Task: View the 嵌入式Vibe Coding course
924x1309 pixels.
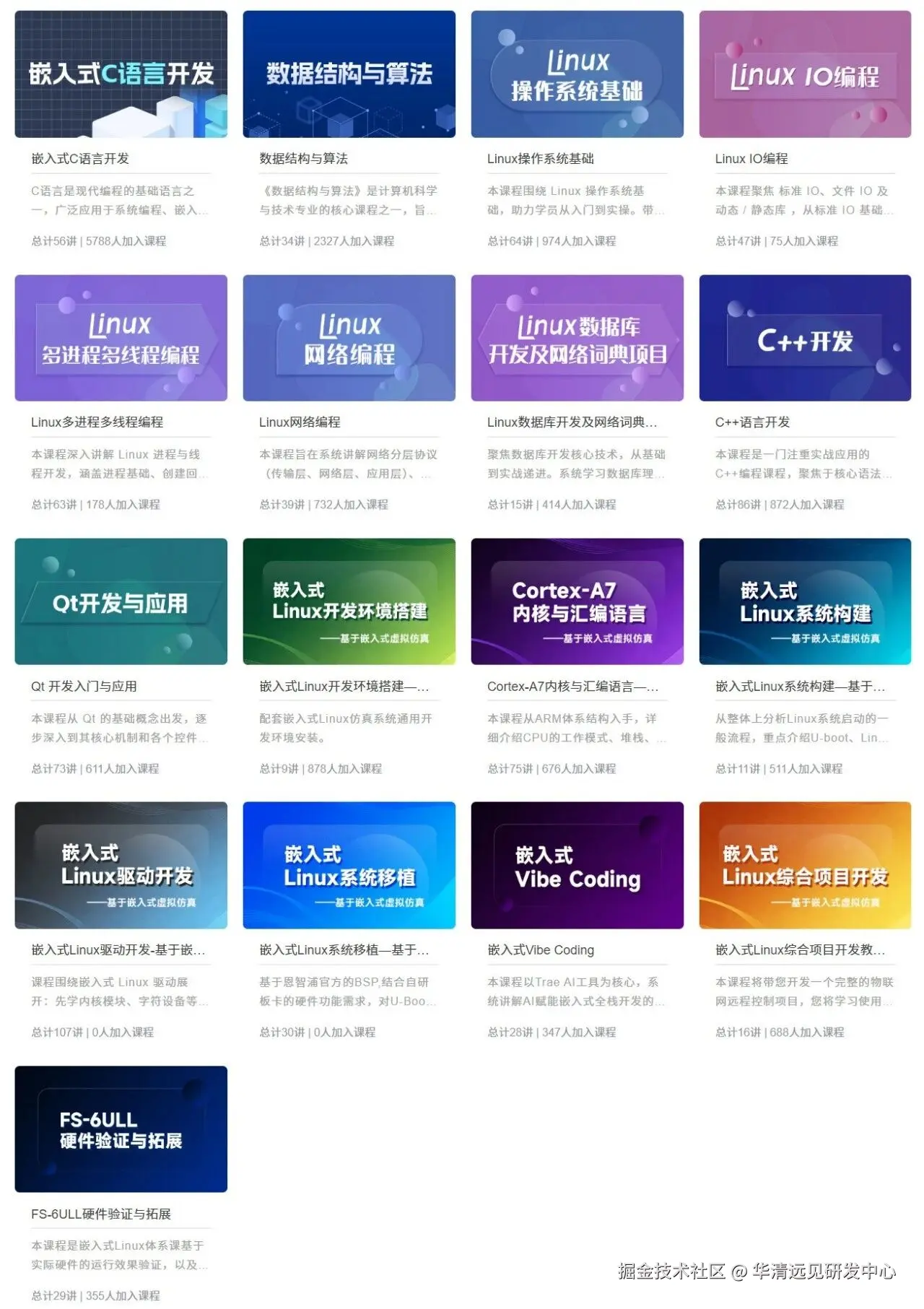Action: pyautogui.click(x=577, y=865)
